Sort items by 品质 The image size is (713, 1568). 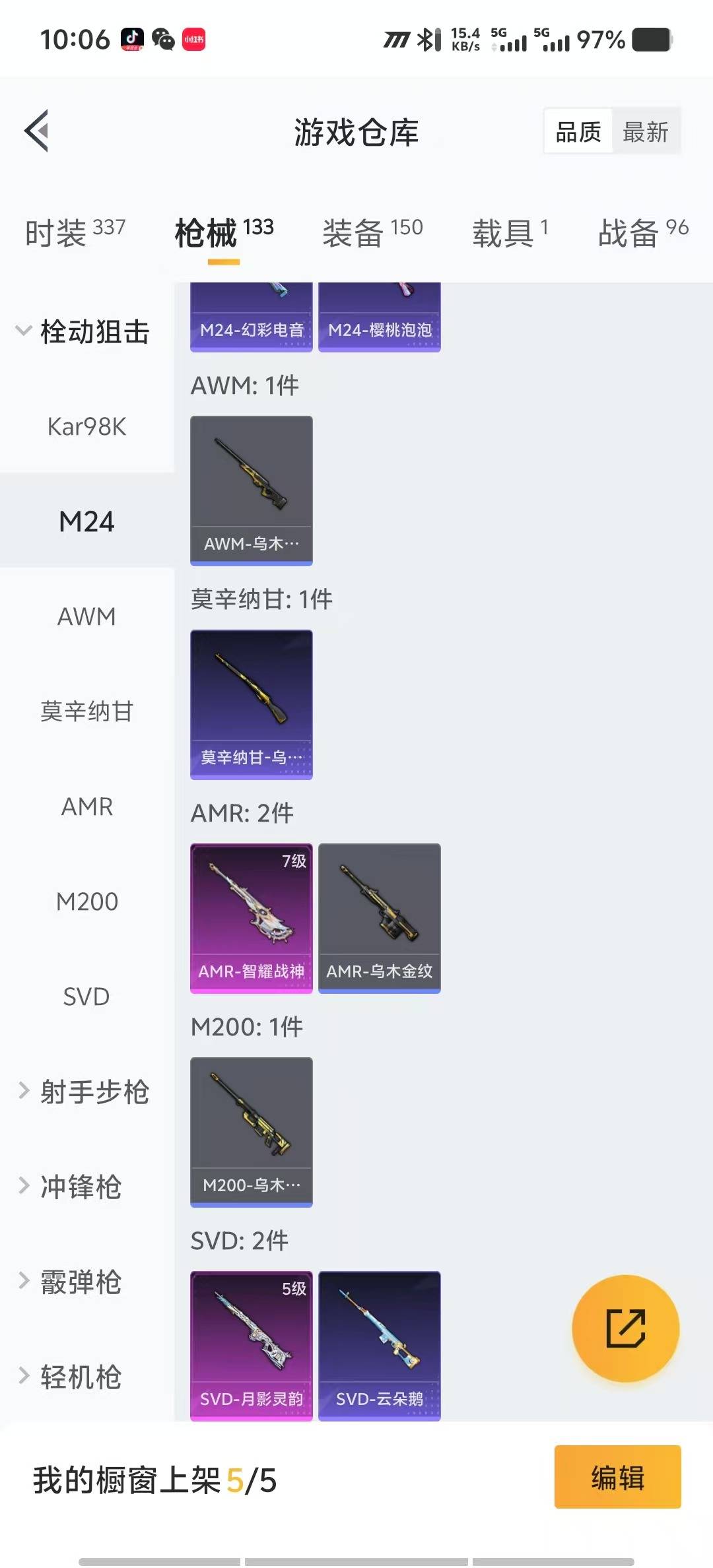578,132
